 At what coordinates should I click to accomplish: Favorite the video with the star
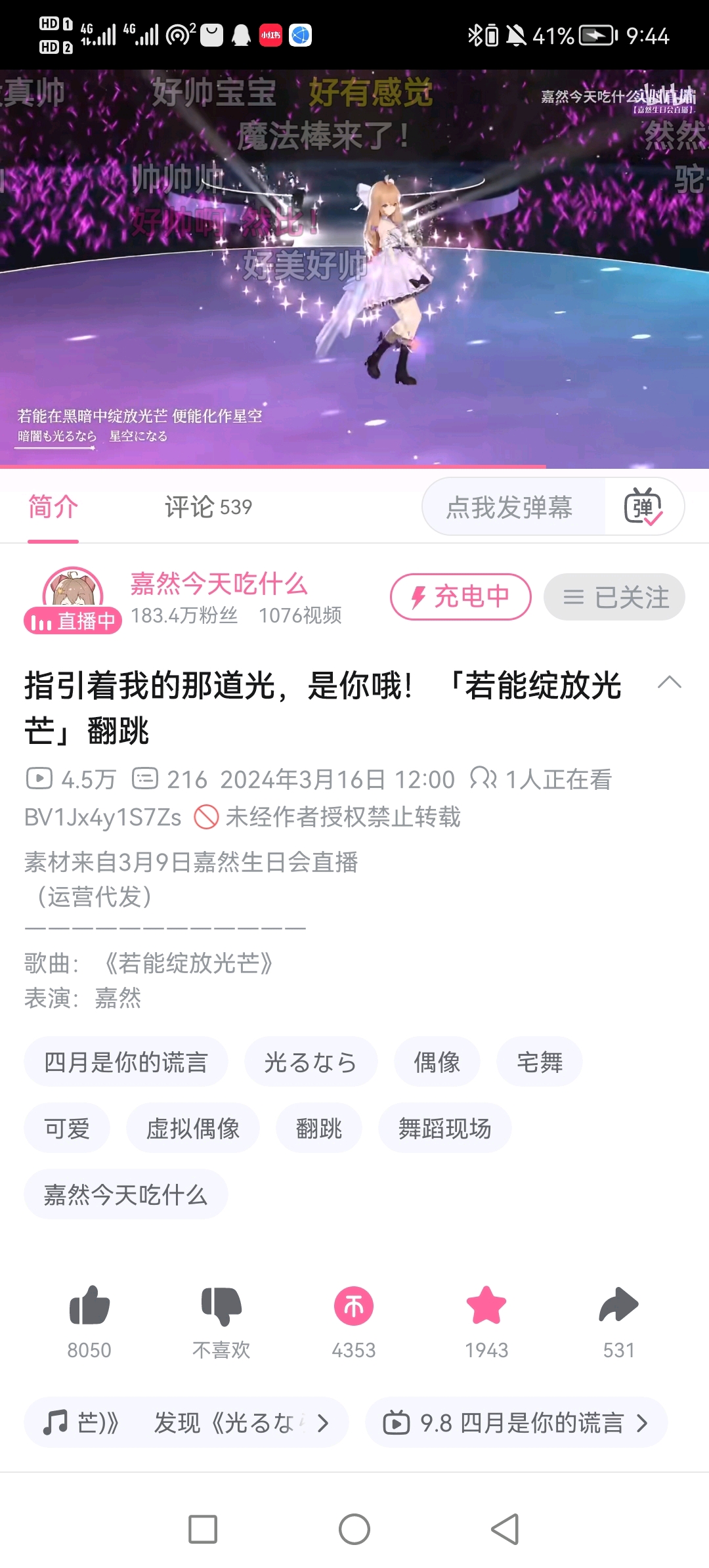(x=486, y=1305)
